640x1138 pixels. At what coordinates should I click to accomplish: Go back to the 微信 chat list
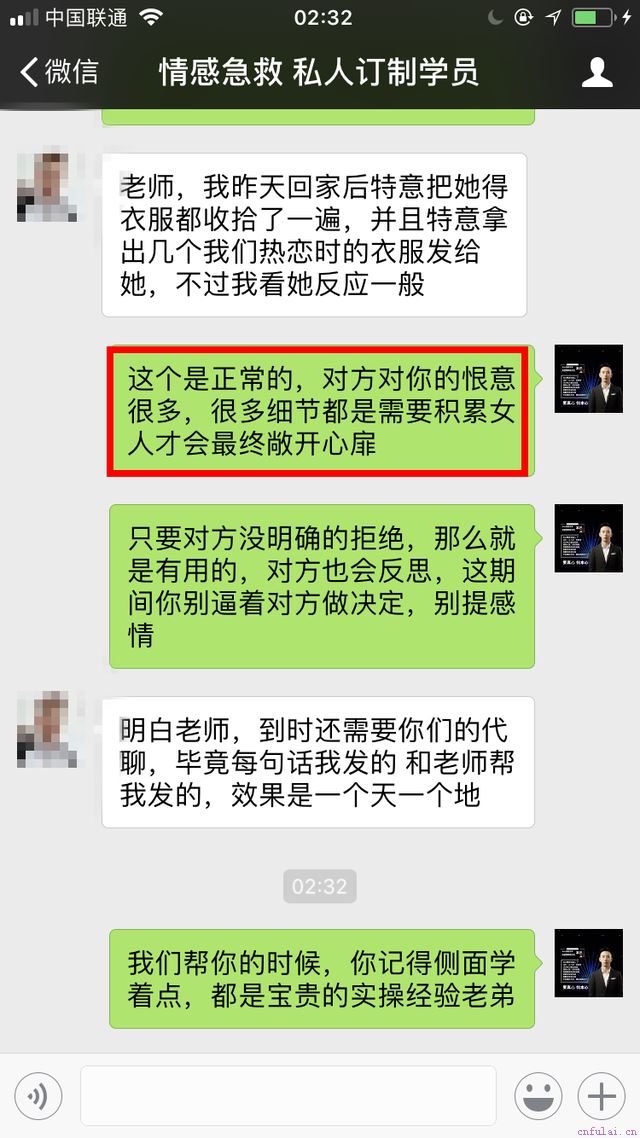click(60, 72)
